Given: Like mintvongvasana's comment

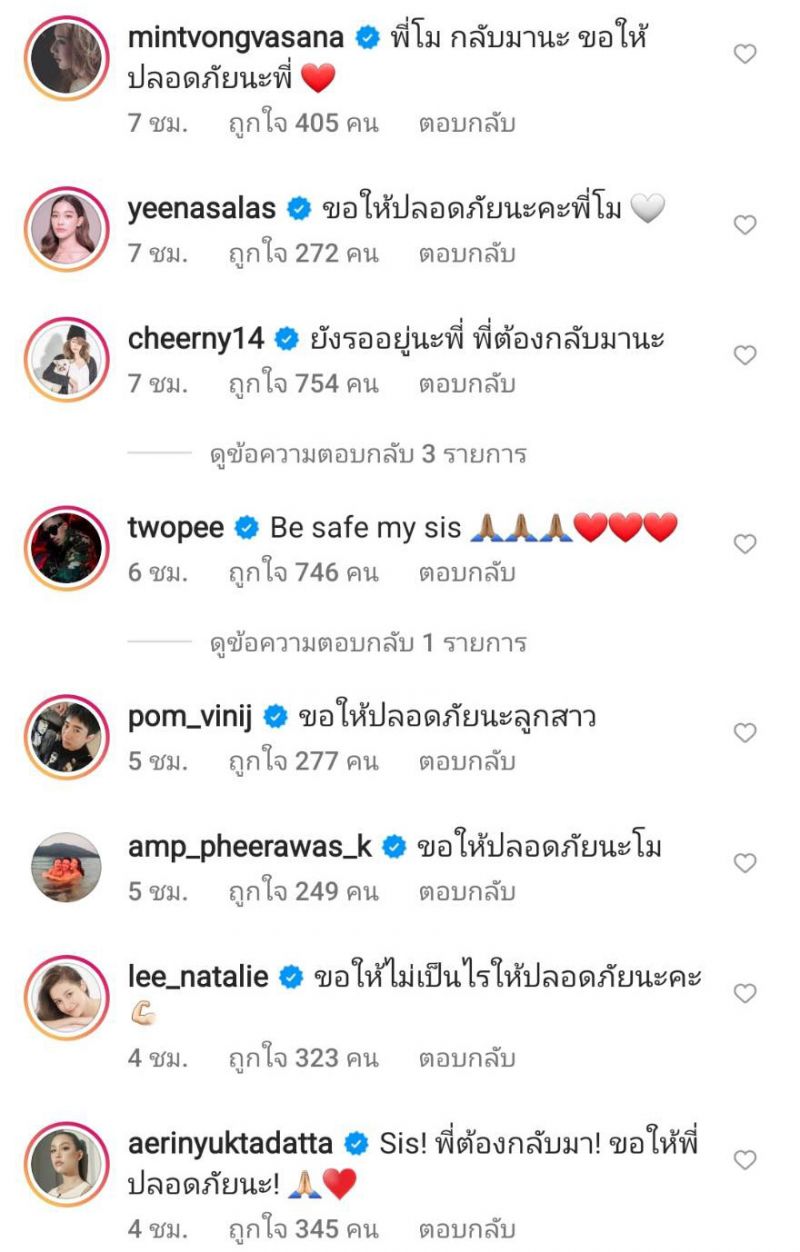Looking at the screenshot, I should pyautogui.click(x=745, y=54).
